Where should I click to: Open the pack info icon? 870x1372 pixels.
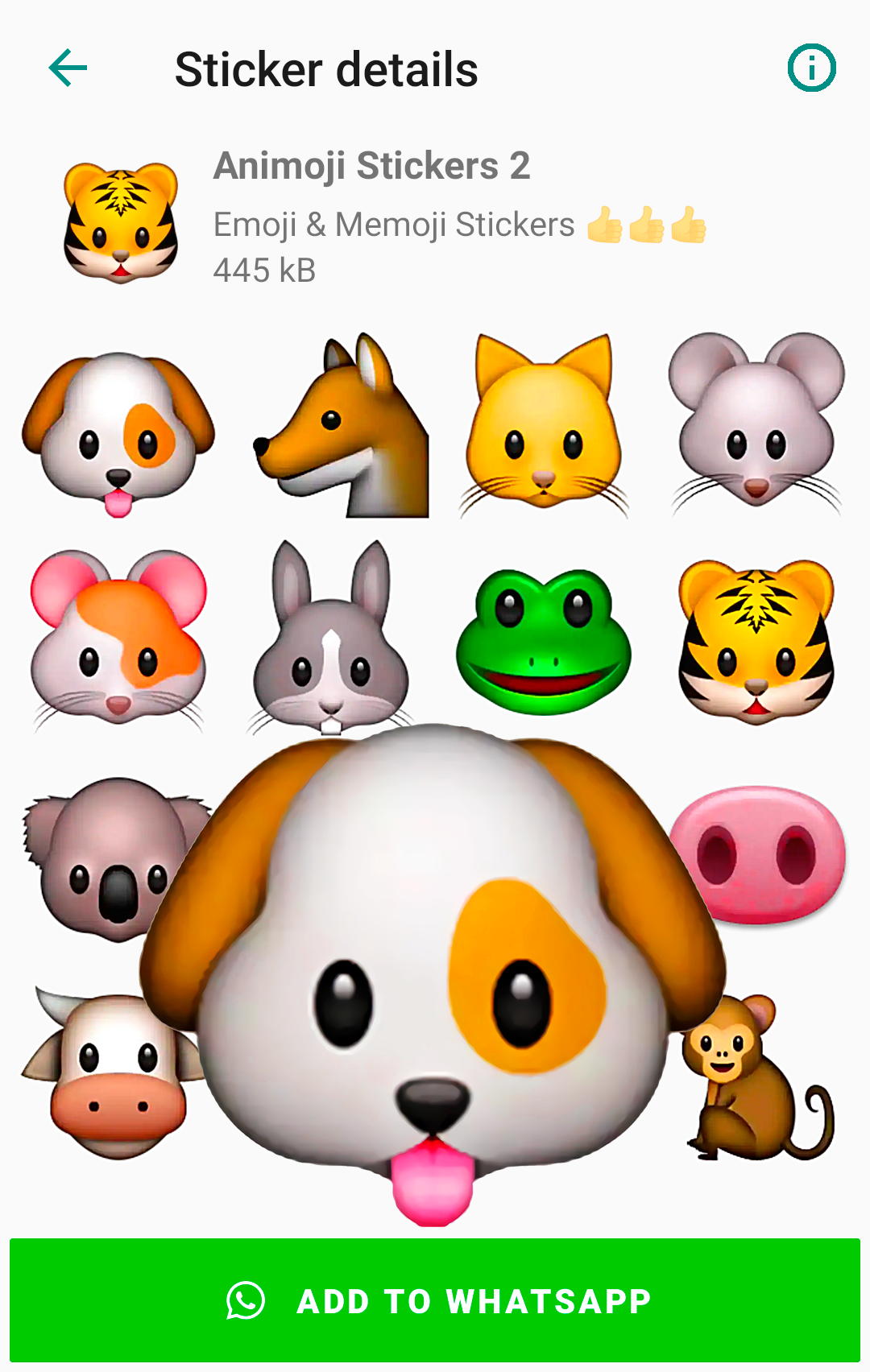[x=811, y=68]
